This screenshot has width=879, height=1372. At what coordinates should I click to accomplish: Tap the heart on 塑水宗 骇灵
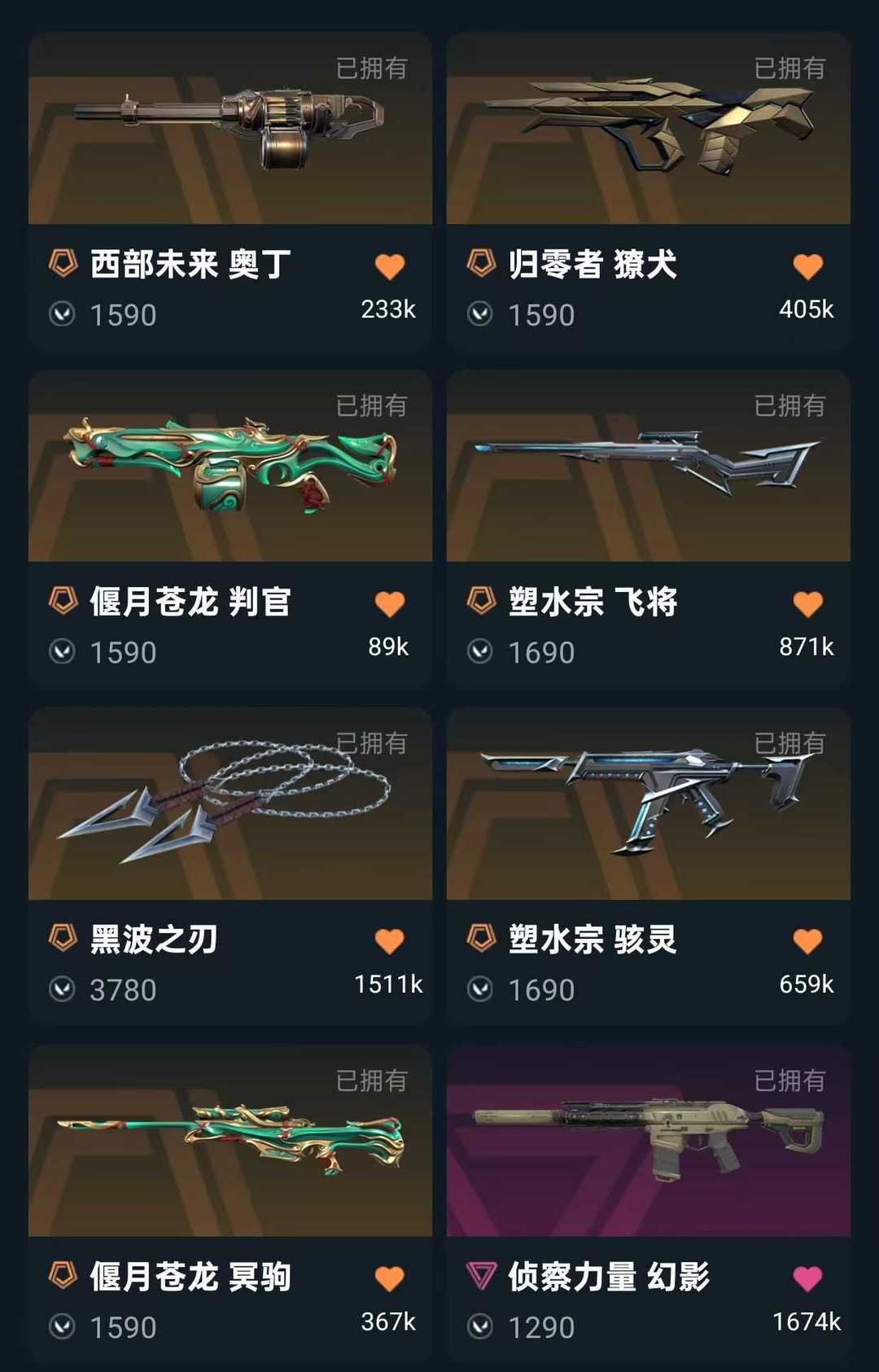807,940
